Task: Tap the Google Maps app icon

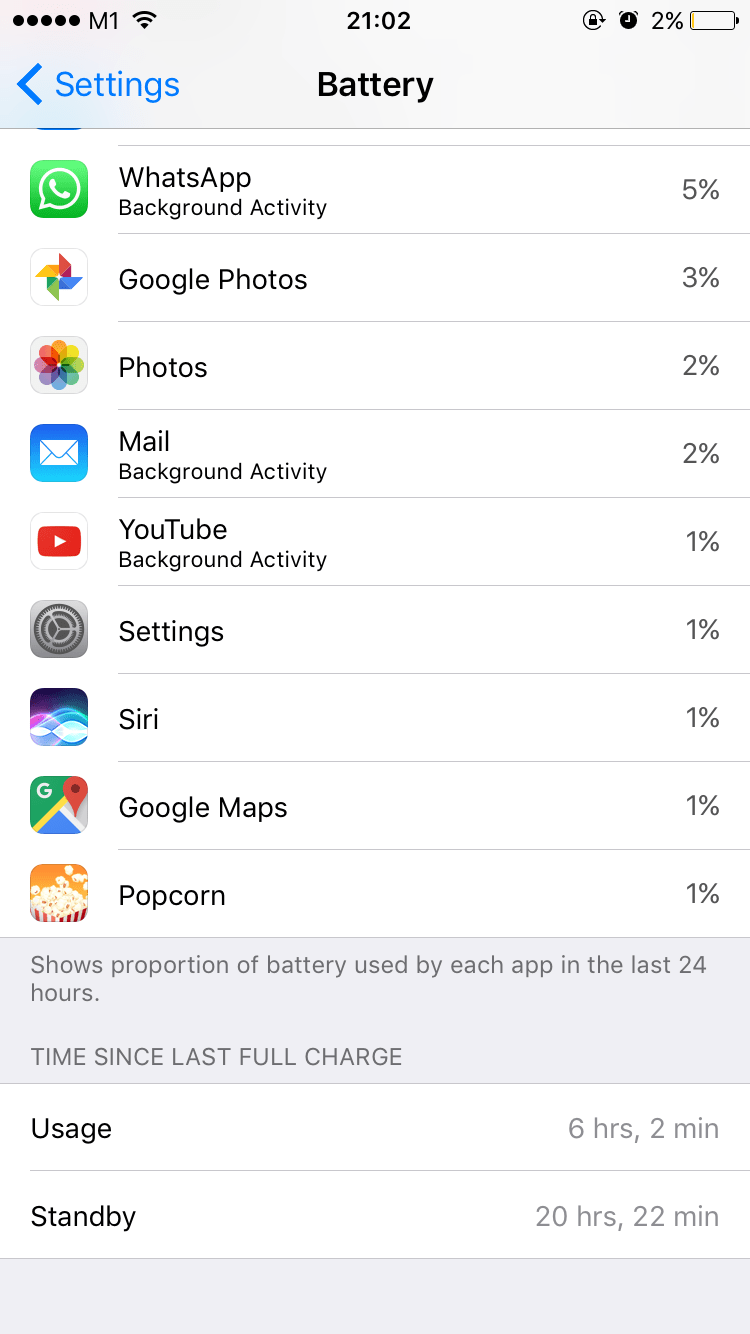Action: 58,805
